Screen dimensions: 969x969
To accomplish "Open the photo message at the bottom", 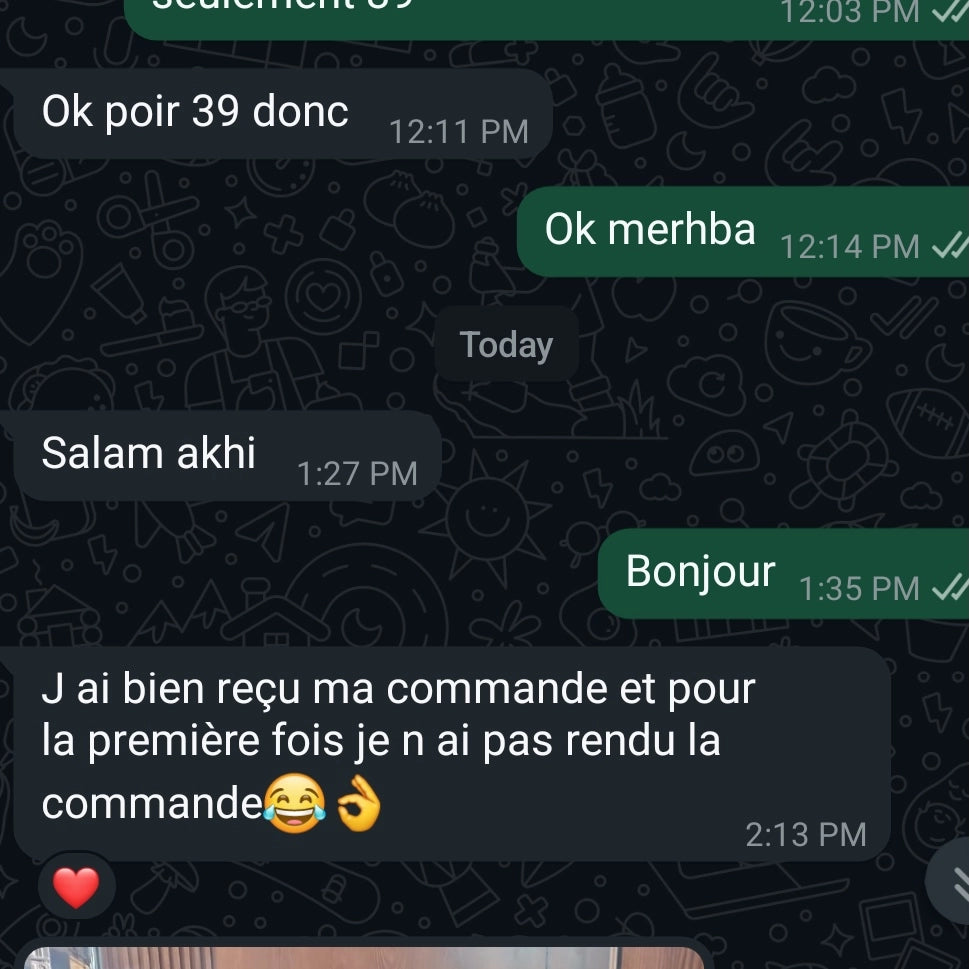I will coord(362,957).
